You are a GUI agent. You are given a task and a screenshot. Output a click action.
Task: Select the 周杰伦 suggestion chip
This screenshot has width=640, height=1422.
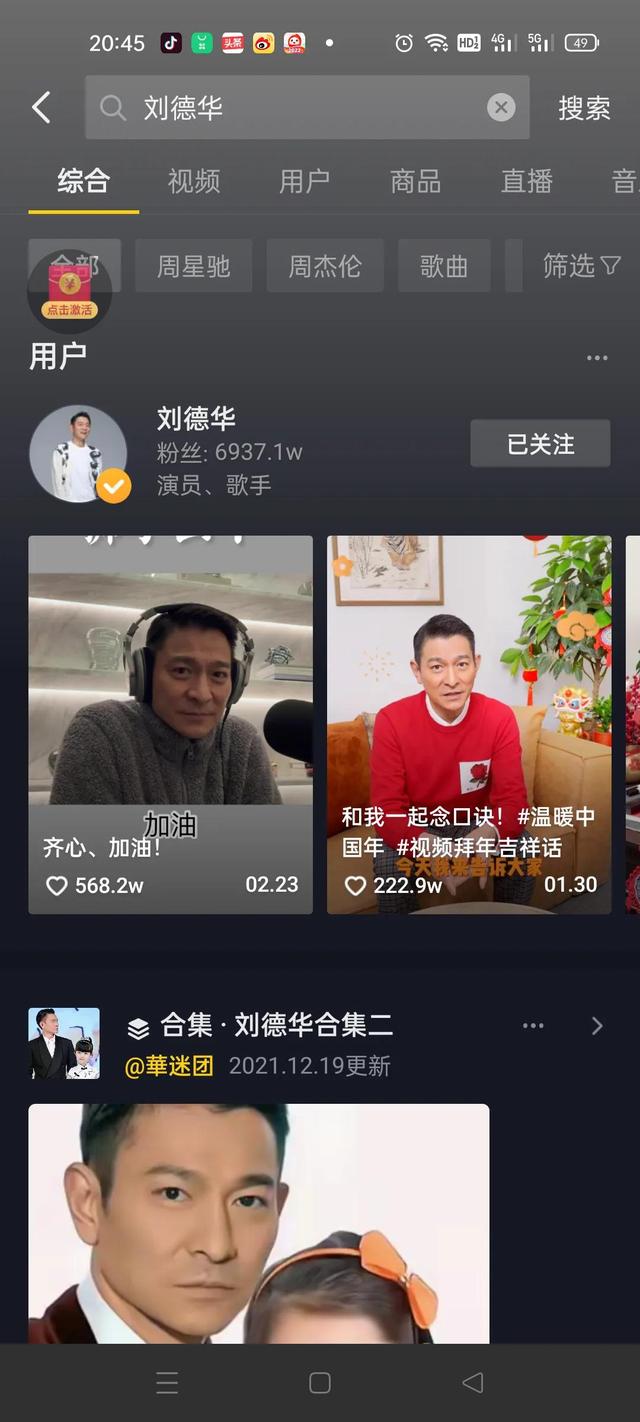325,266
